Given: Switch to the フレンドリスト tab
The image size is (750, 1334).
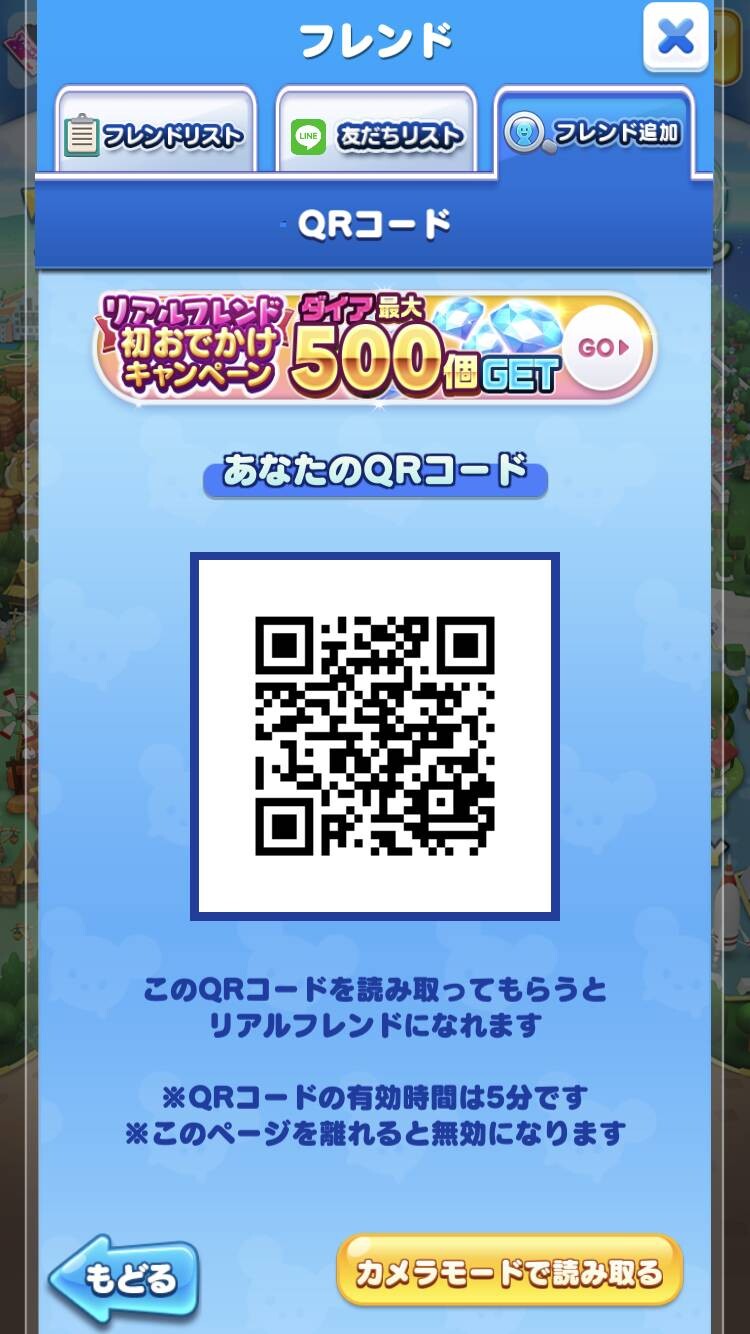Looking at the screenshot, I should 156,131.
